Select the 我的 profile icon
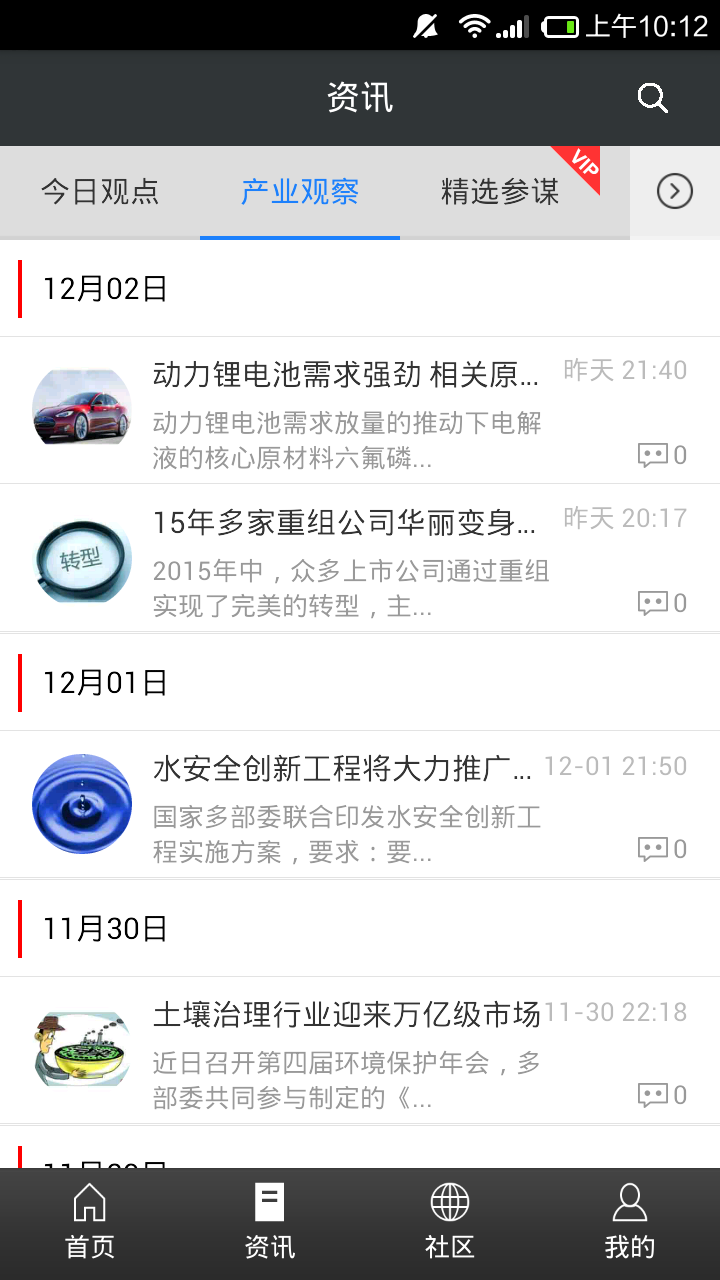Screen dimensions: 720x1280 [629, 1220]
